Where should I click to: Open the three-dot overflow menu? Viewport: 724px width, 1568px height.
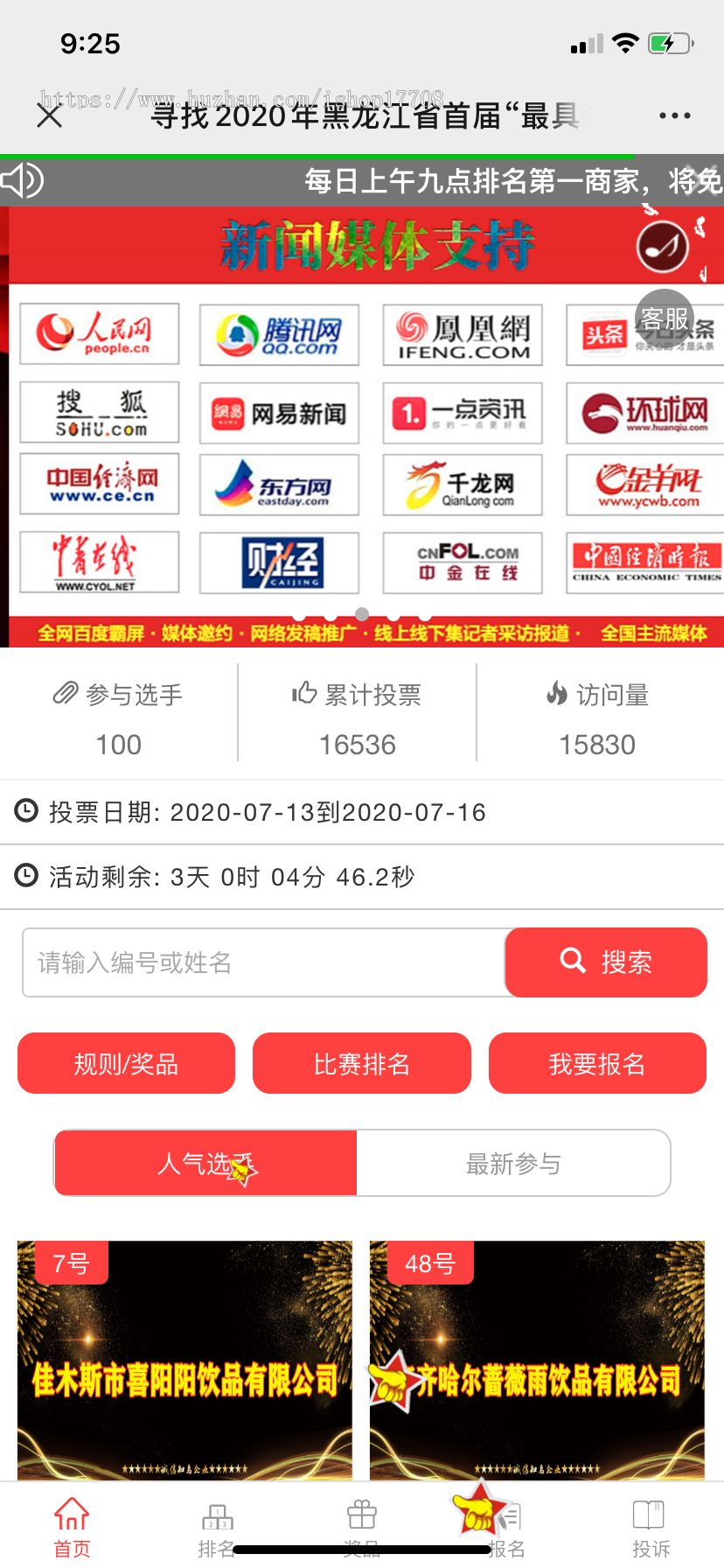674,115
